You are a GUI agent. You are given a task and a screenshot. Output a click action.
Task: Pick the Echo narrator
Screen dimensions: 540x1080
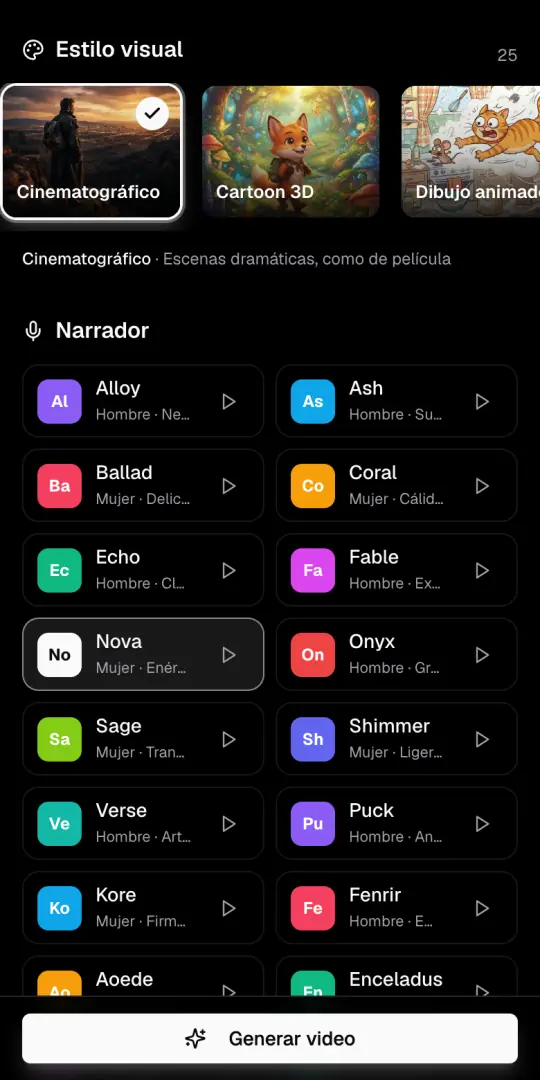click(x=143, y=570)
